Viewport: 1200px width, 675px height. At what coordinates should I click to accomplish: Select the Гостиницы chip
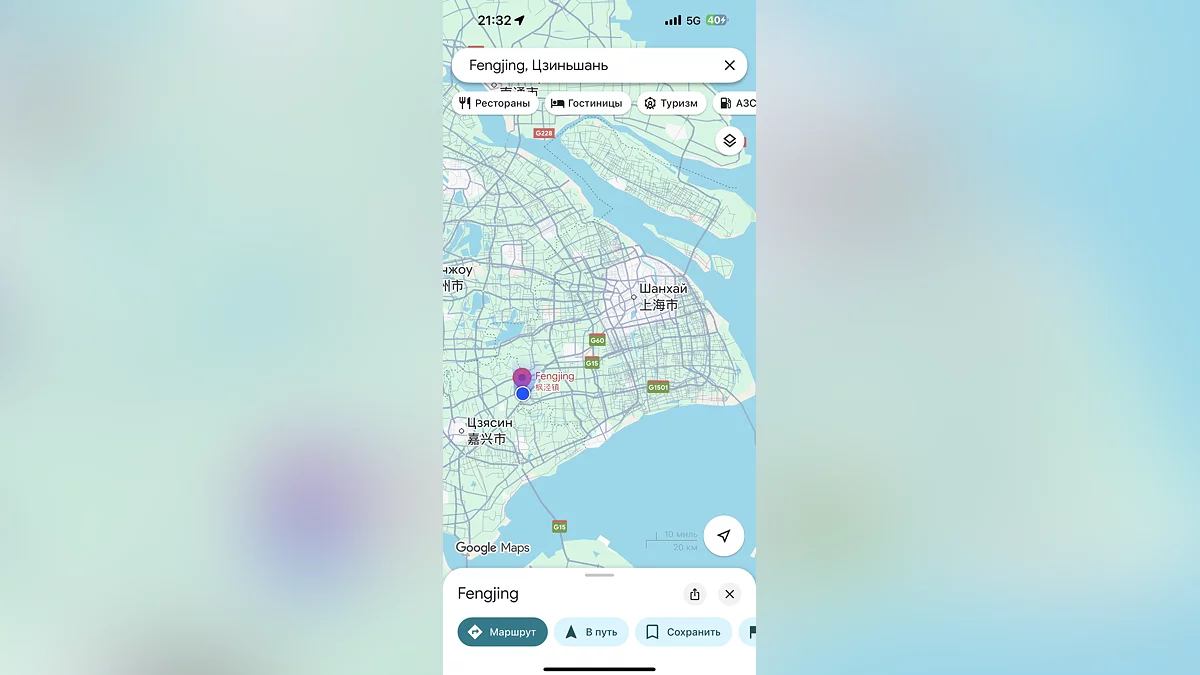pos(587,103)
